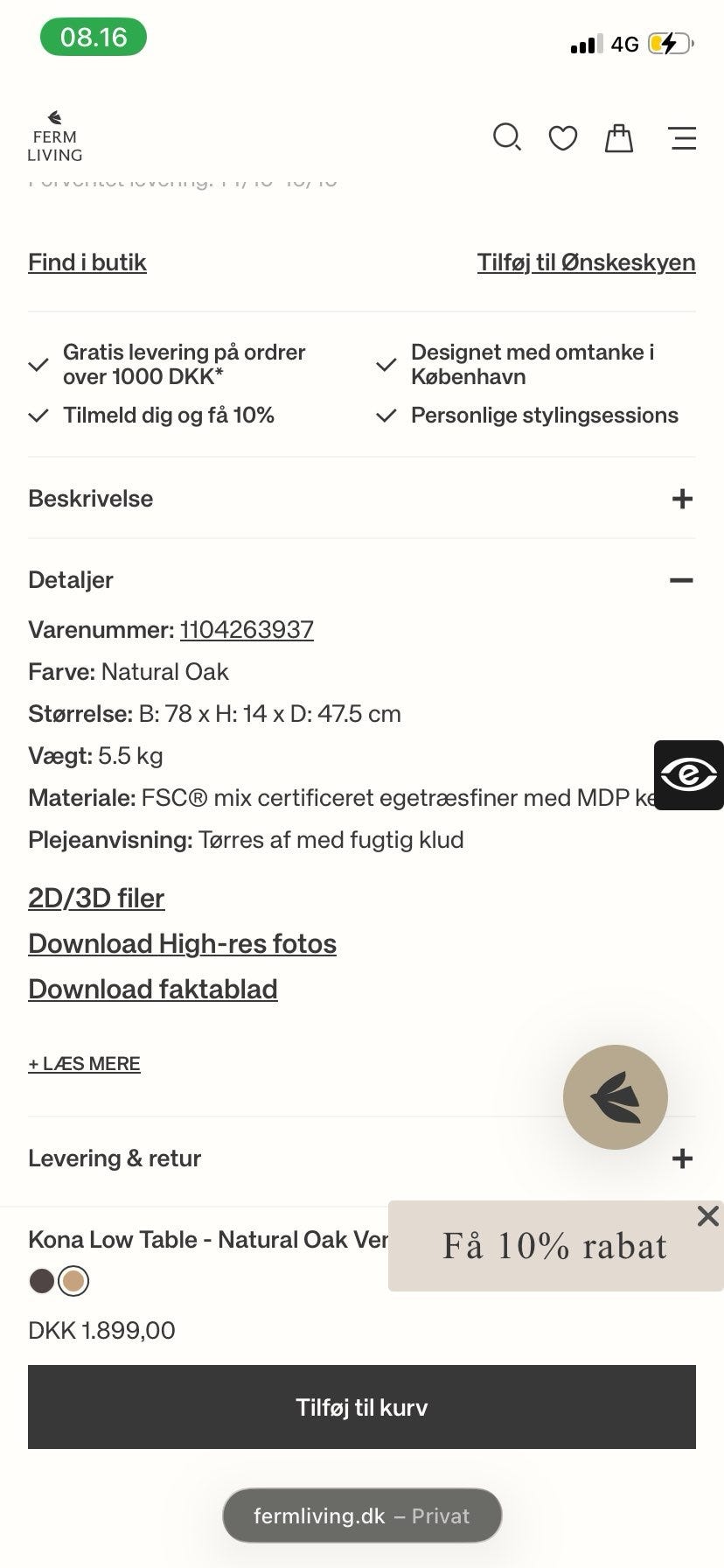The image size is (724, 1568).
Task: Tap + LÆS MERE link
Action: [x=84, y=1064]
